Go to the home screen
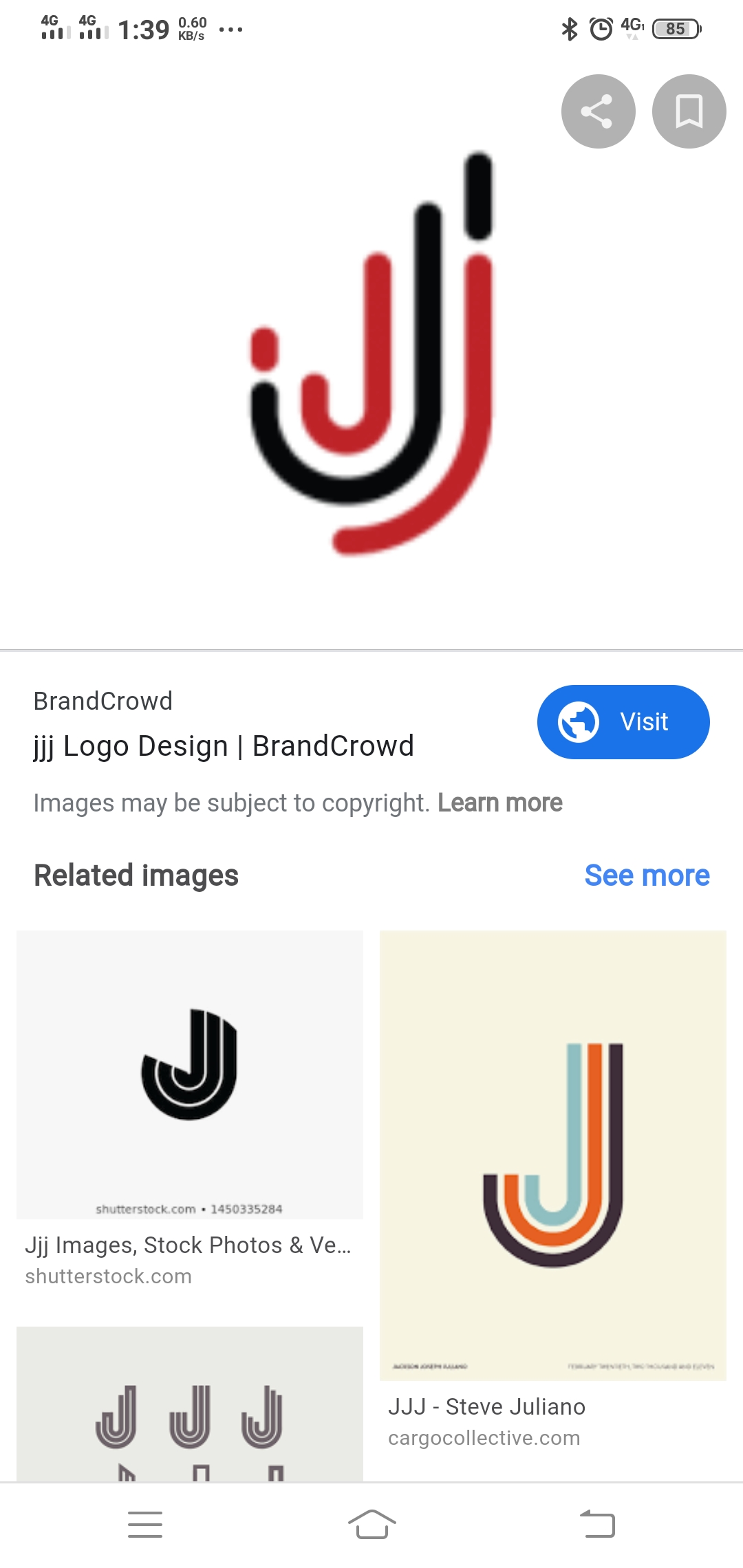The width and height of the screenshot is (743, 1568). [x=371, y=1525]
